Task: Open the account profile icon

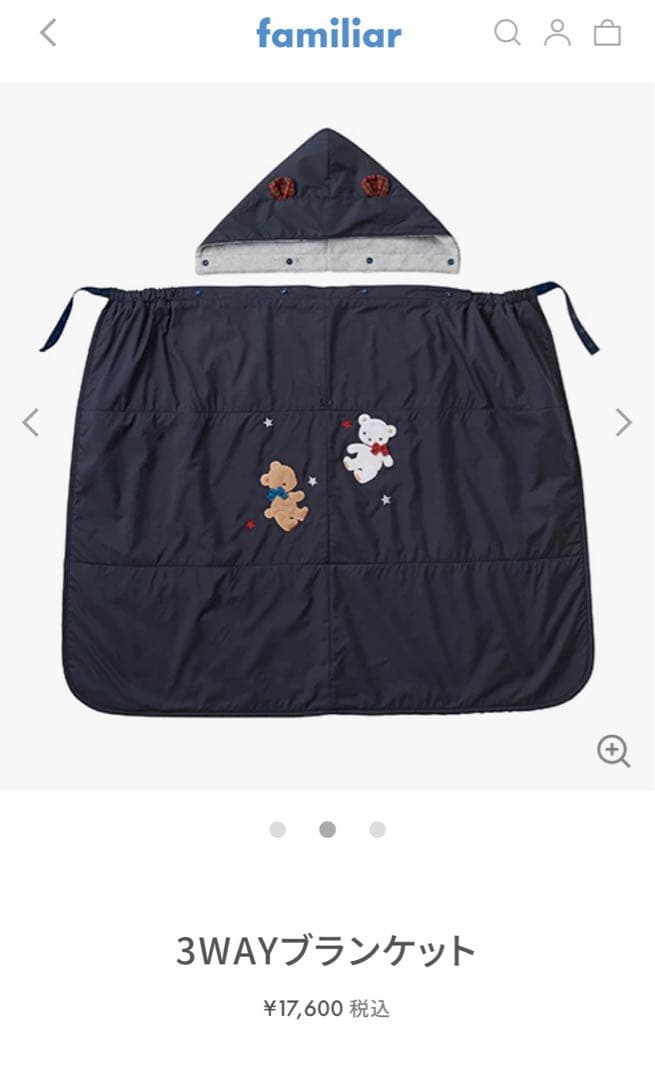Action: (557, 33)
